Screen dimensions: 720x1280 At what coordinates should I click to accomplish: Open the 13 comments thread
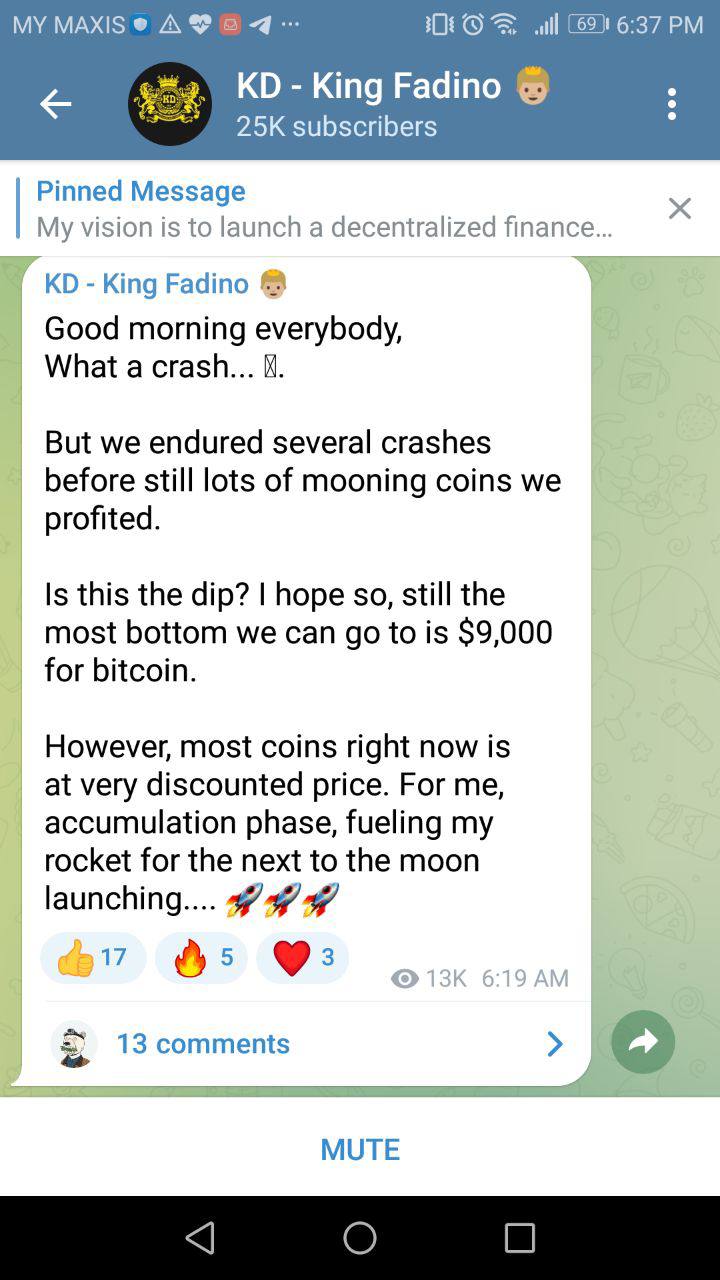pyautogui.click(x=300, y=1043)
